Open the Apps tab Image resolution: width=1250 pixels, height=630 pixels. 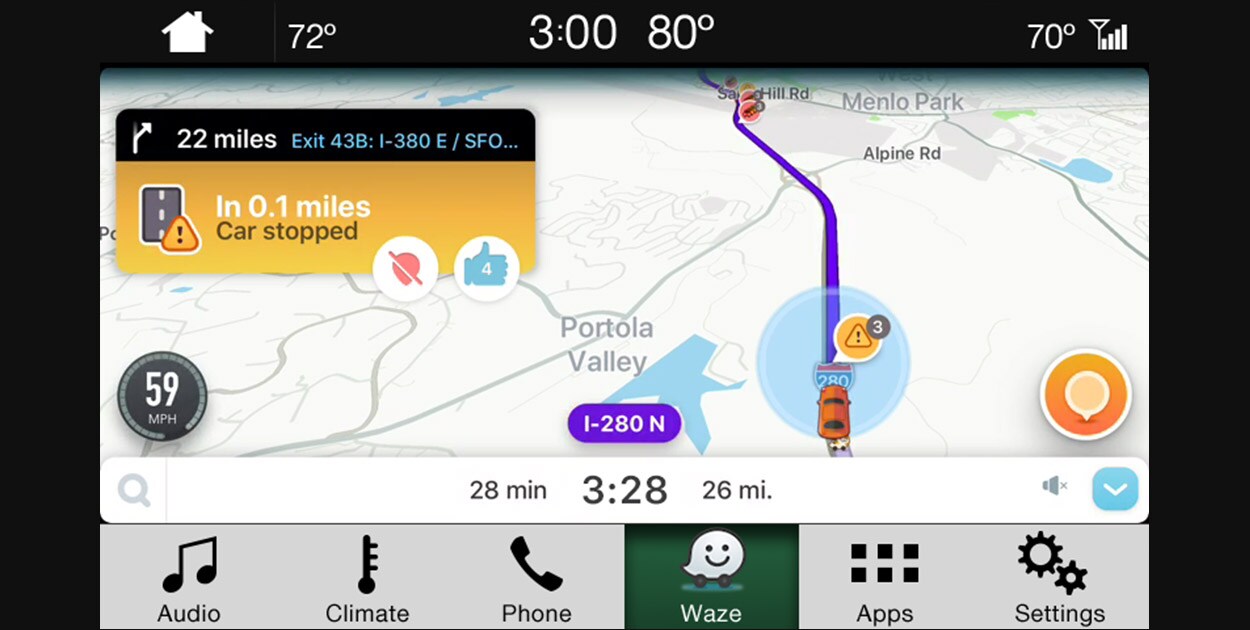[884, 579]
